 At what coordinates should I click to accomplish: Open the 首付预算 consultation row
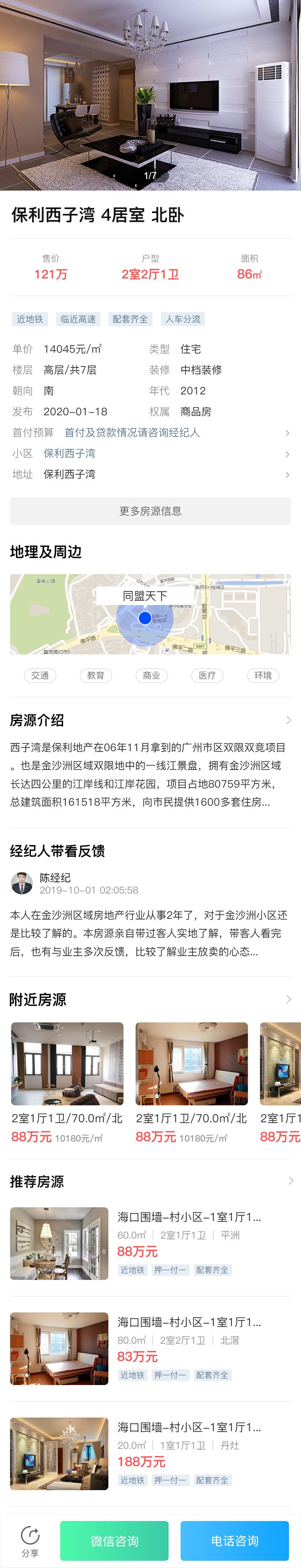pyautogui.click(x=150, y=433)
